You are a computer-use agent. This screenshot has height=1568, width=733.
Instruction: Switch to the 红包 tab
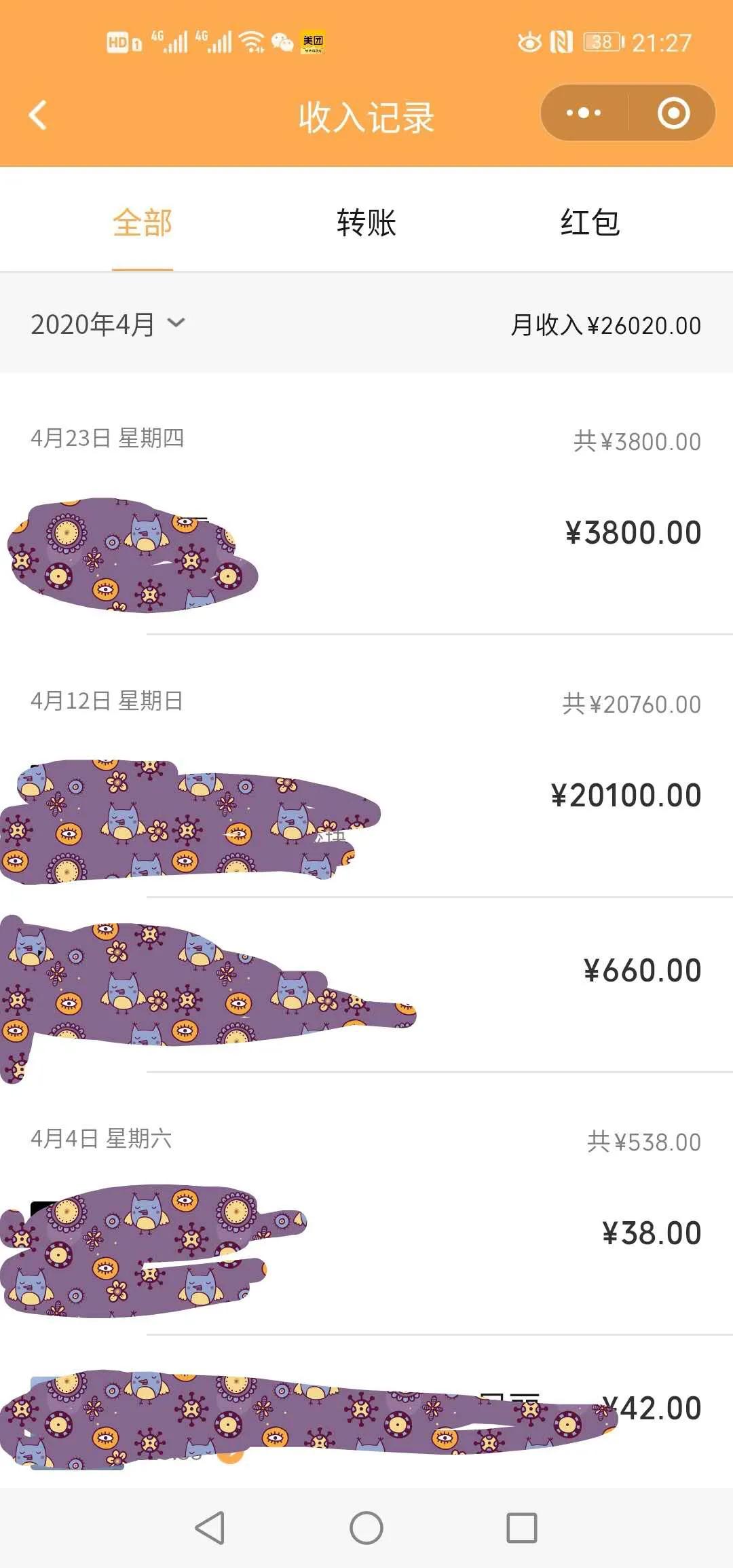pyautogui.click(x=589, y=221)
